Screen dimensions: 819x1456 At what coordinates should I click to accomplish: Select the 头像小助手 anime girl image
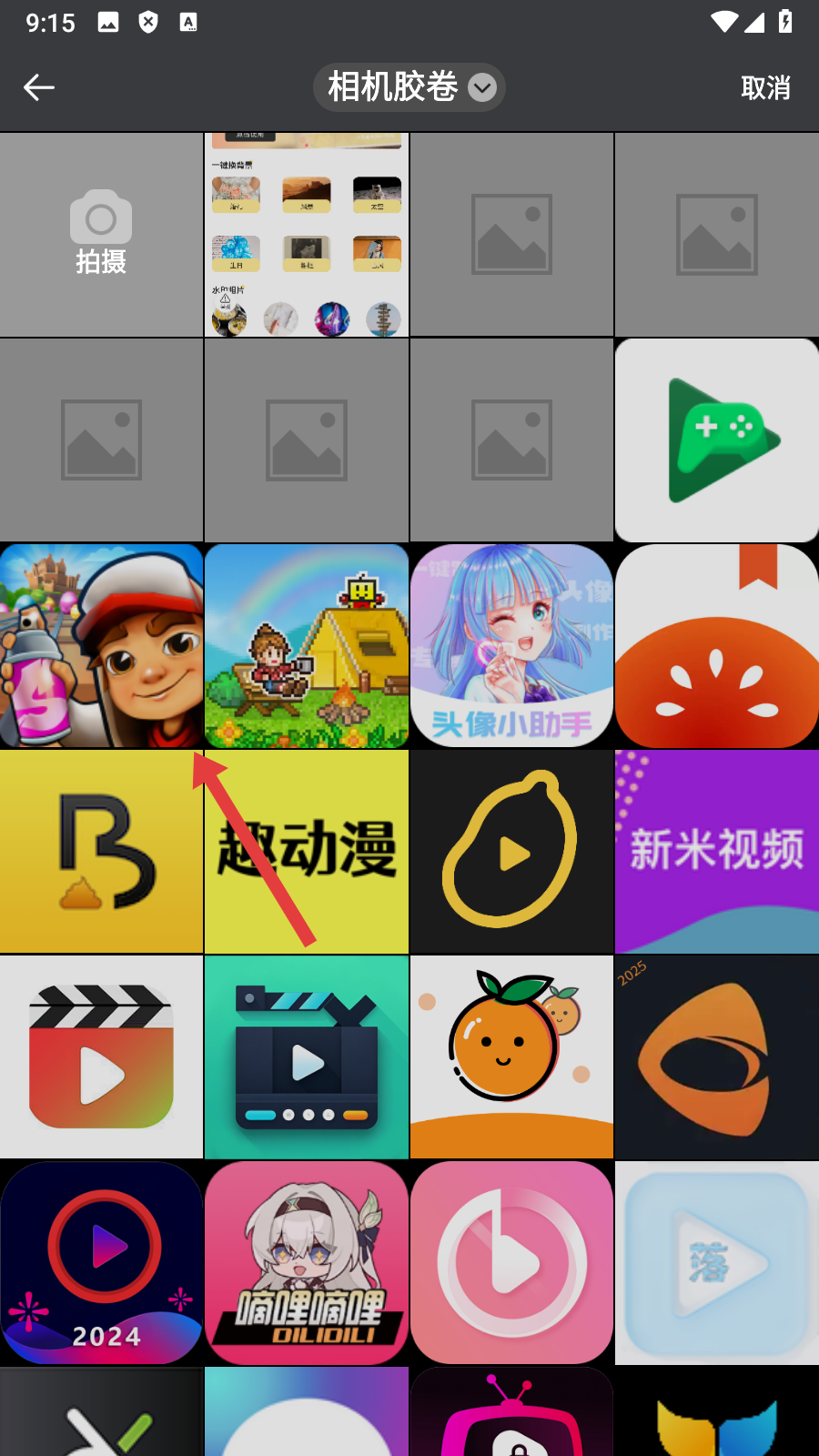click(x=511, y=646)
